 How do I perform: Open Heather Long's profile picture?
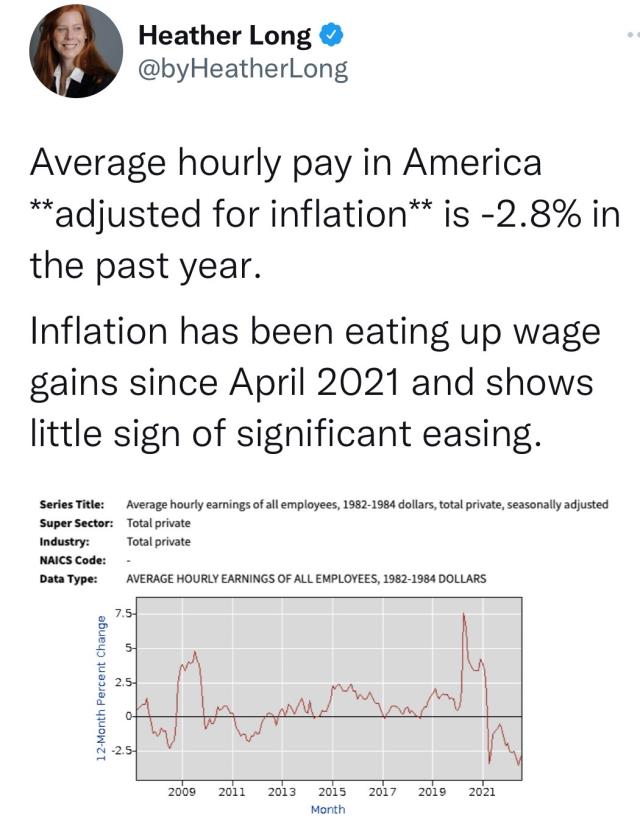(76, 51)
